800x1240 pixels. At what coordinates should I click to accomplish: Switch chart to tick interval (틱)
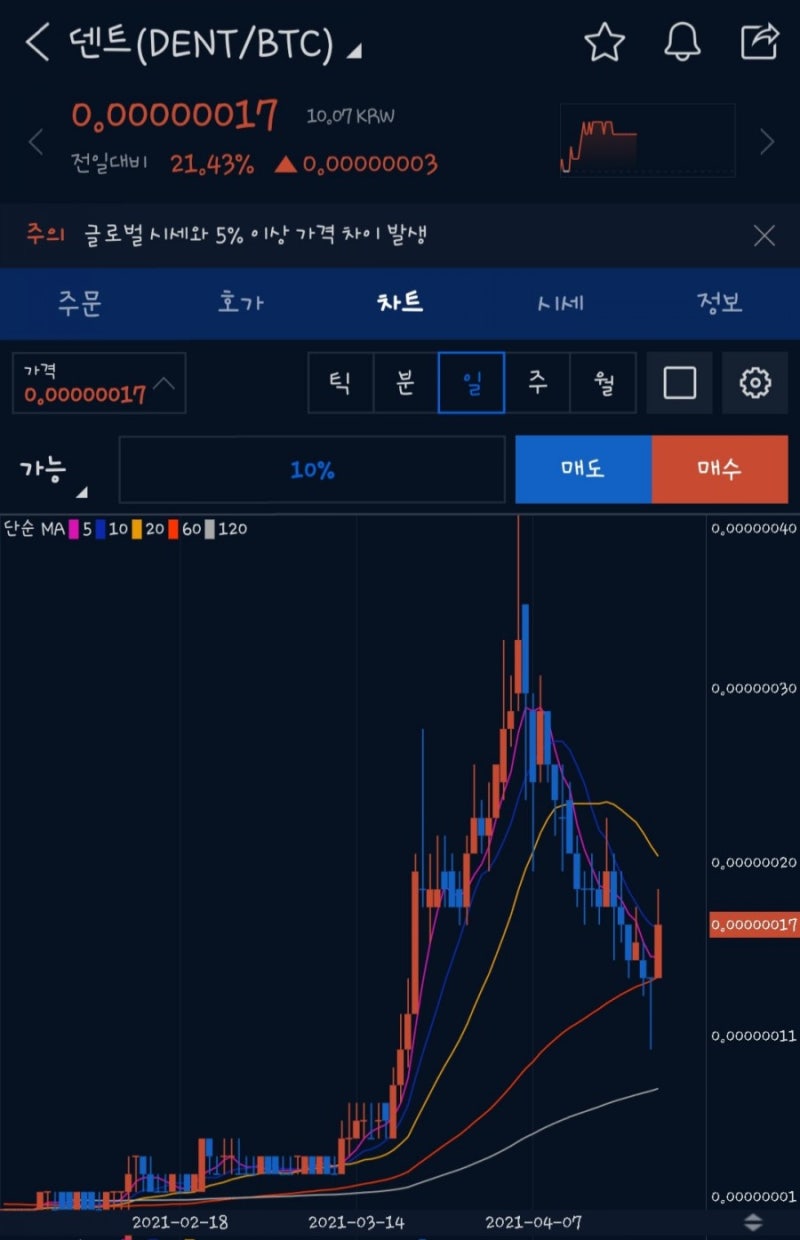click(340, 382)
